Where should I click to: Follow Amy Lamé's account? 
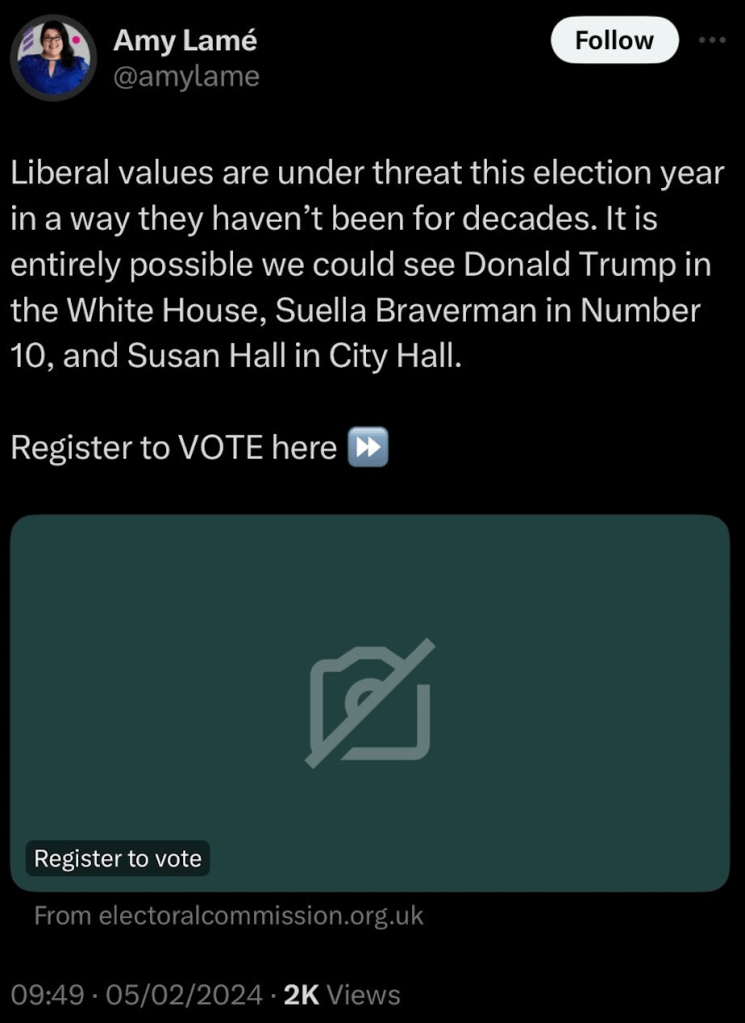point(614,41)
